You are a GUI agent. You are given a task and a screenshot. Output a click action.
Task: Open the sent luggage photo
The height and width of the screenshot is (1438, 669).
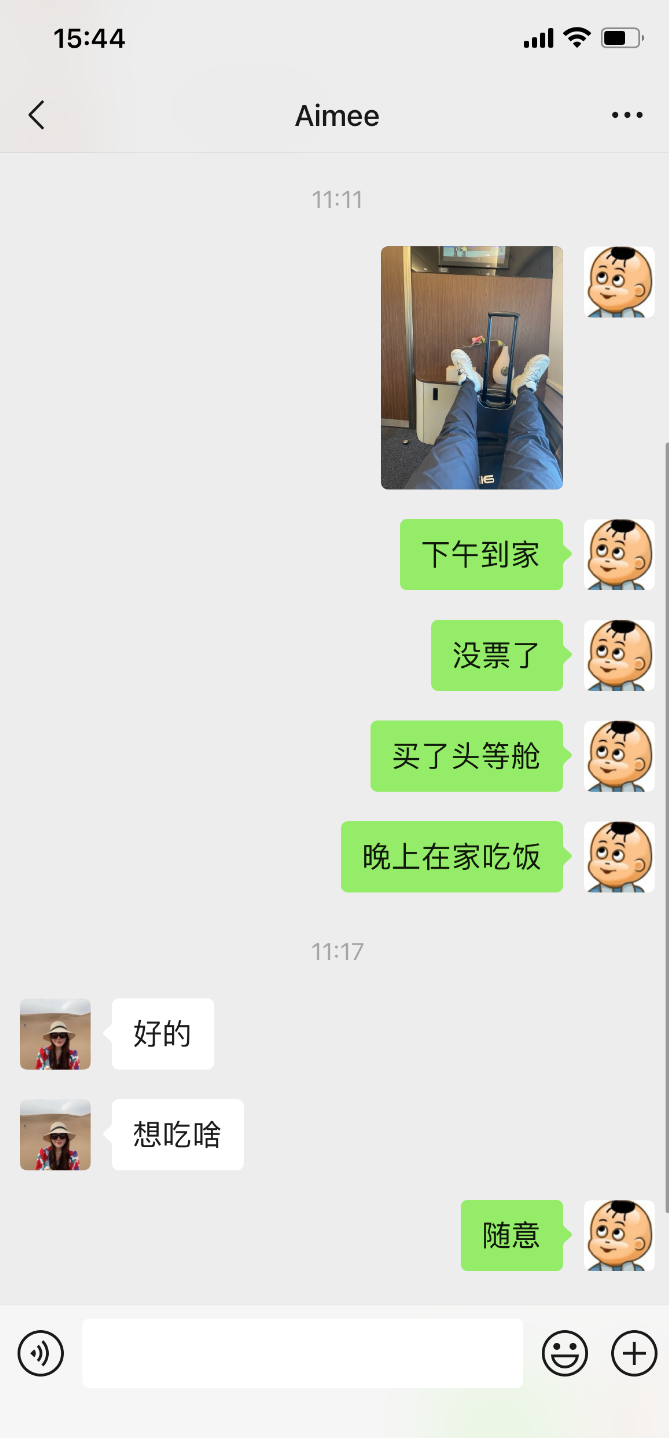[x=471, y=367]
